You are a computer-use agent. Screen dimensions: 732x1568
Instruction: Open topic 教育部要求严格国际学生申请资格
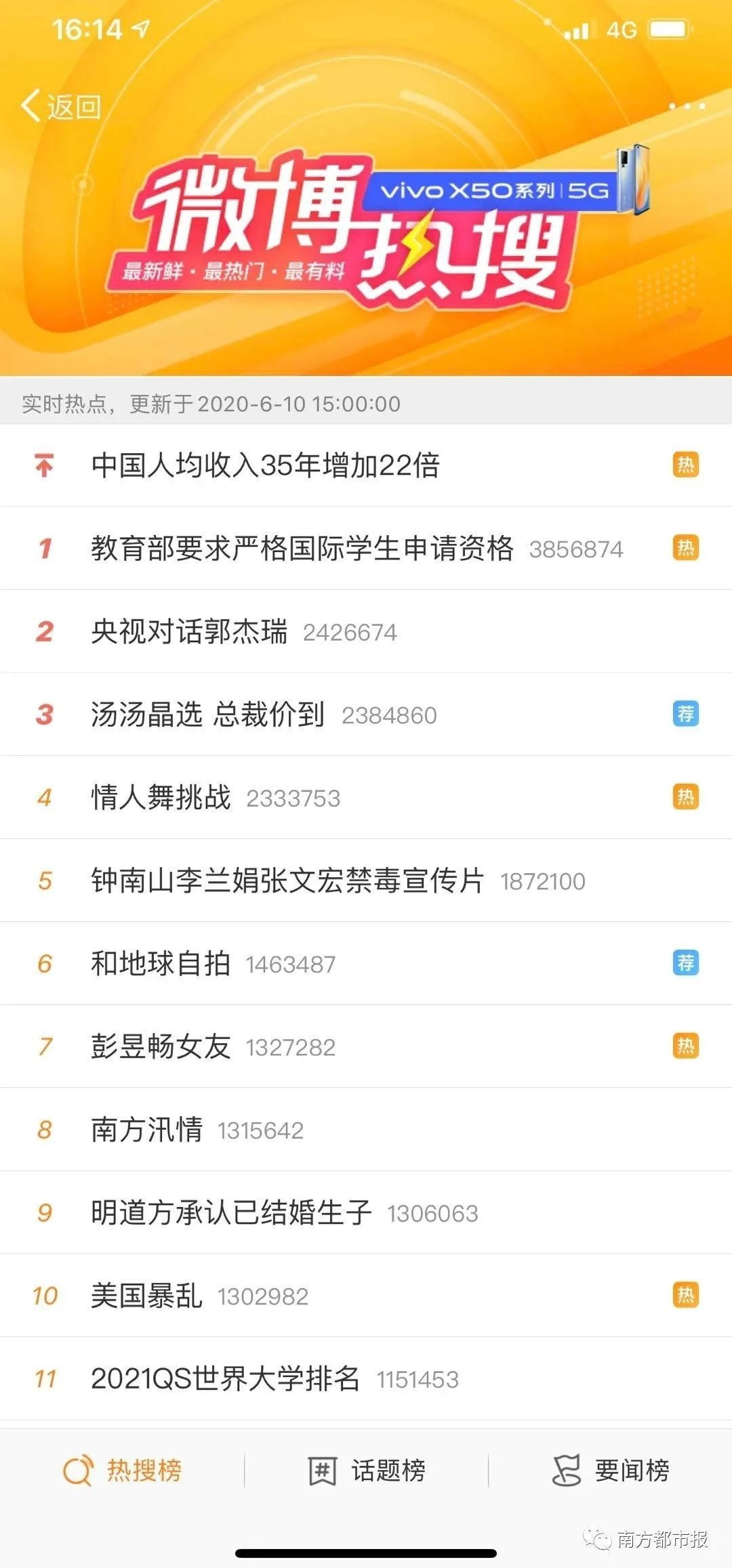pos(302,549)
